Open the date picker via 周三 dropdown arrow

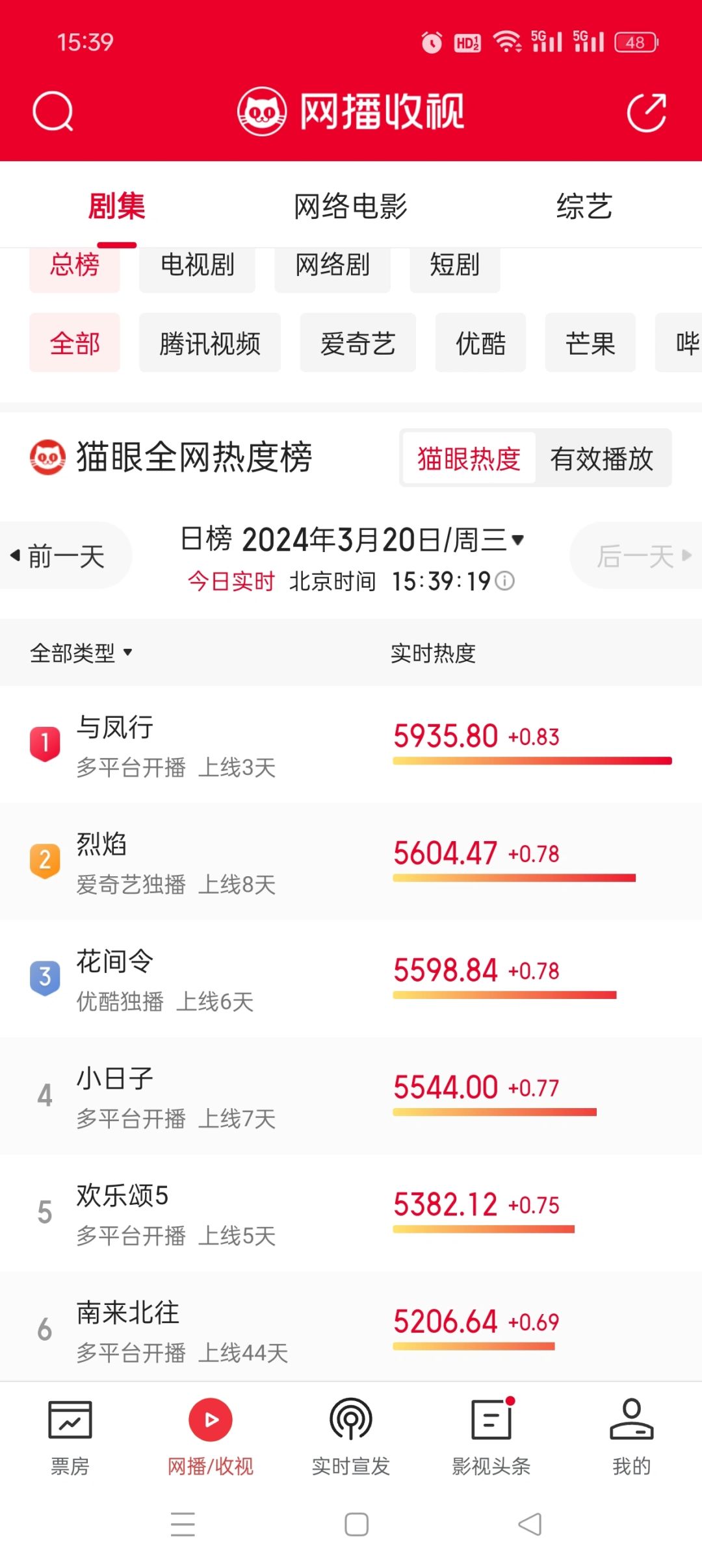517,540
